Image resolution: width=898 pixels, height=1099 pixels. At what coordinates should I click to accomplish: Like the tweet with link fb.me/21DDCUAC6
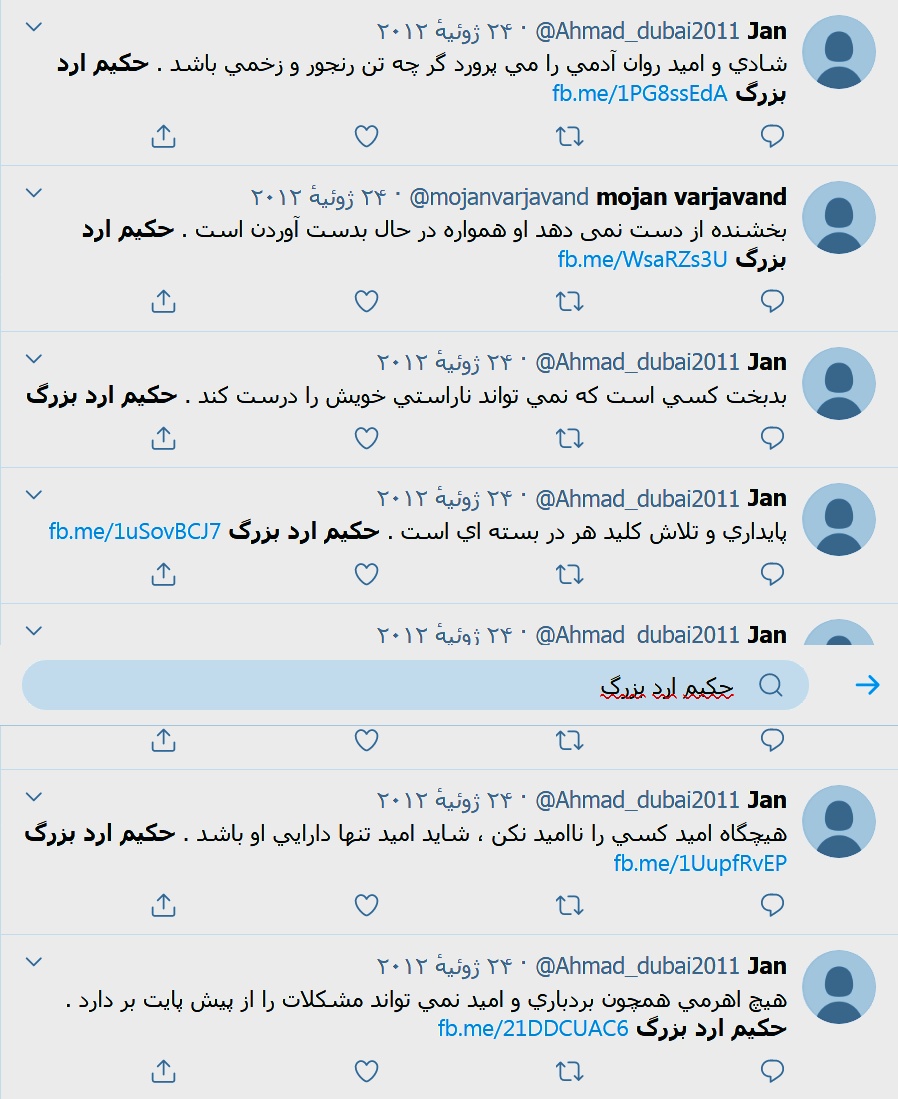pos(367,1071)
